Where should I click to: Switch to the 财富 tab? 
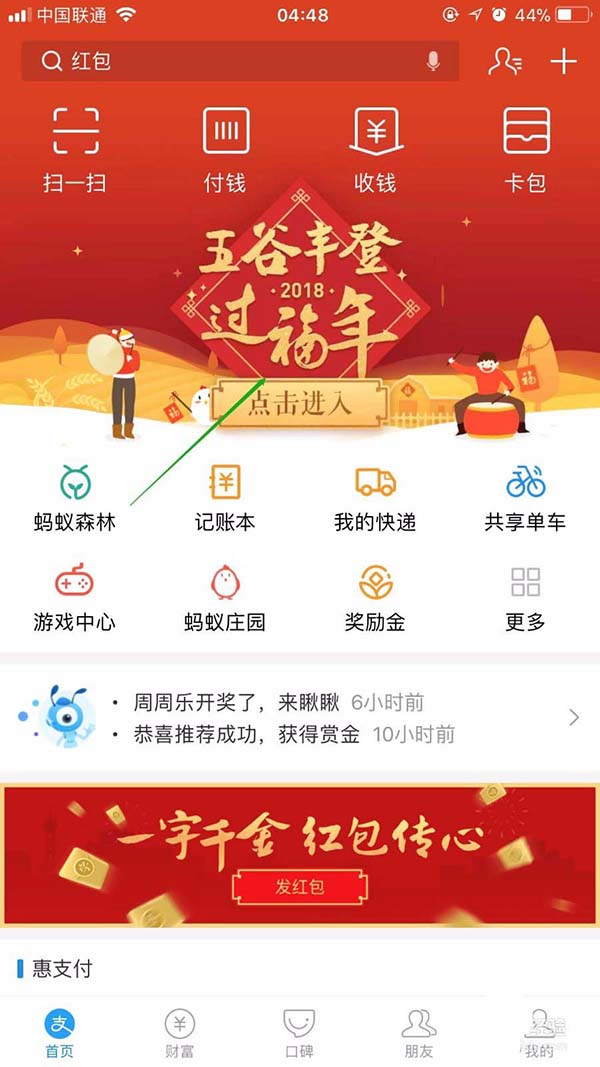(179, 1034)
